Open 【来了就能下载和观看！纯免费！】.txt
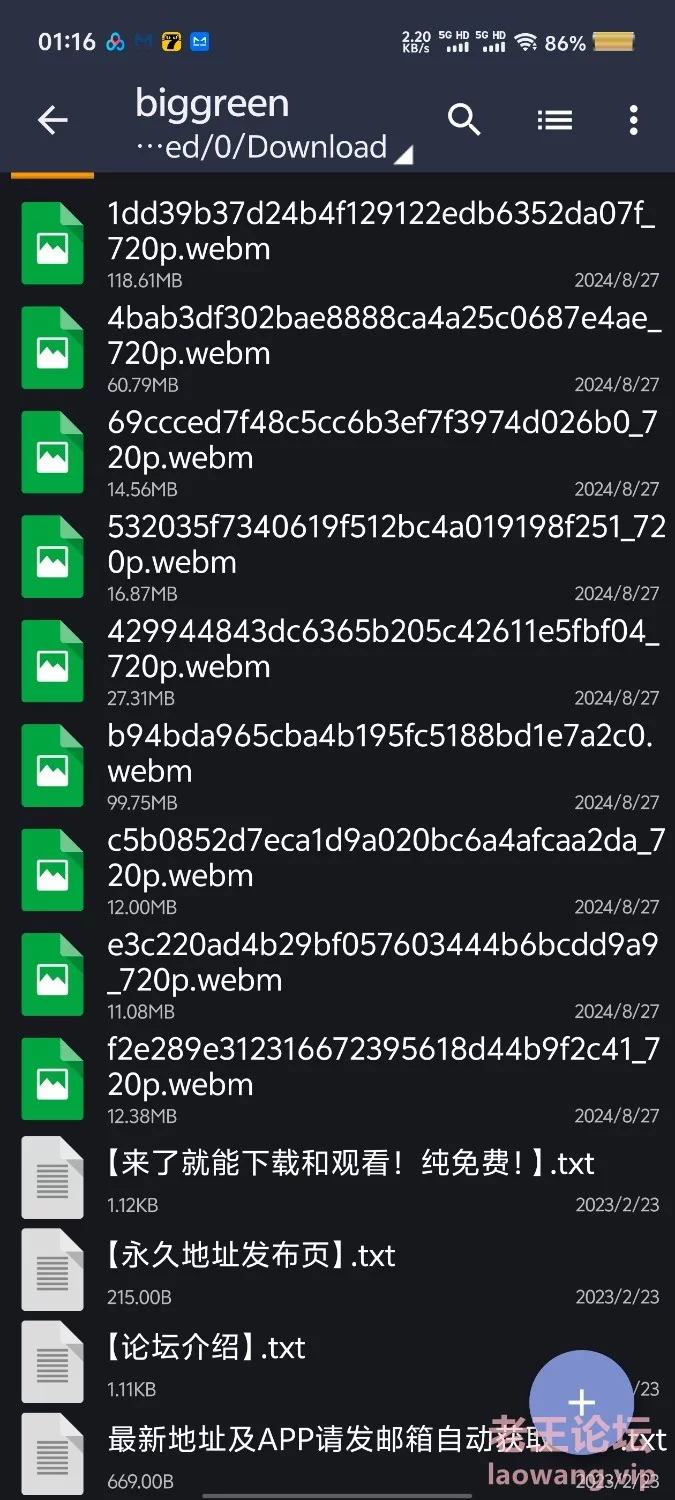675x1500 pixels. pos(337,1178)
